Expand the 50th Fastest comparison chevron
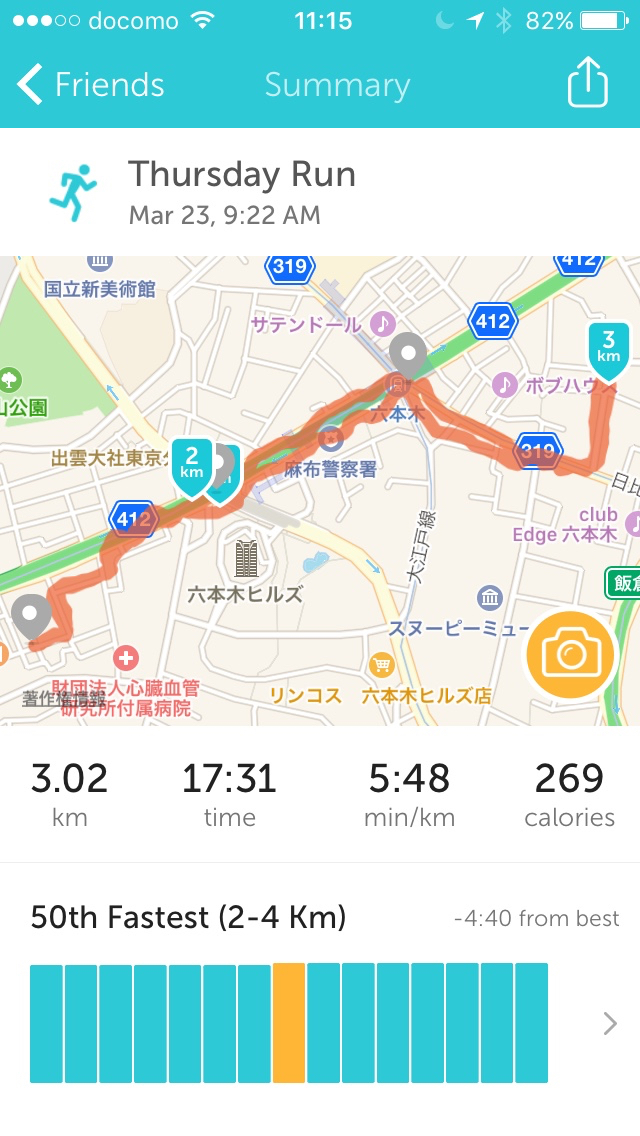 (x=610, y=1023)
